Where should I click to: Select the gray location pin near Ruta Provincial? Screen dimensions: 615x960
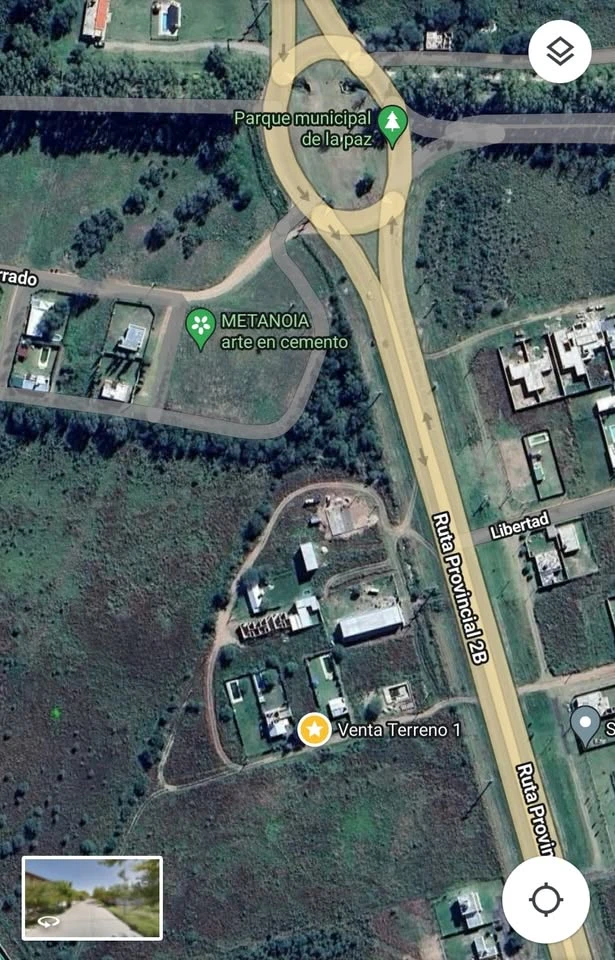[585, 723]
